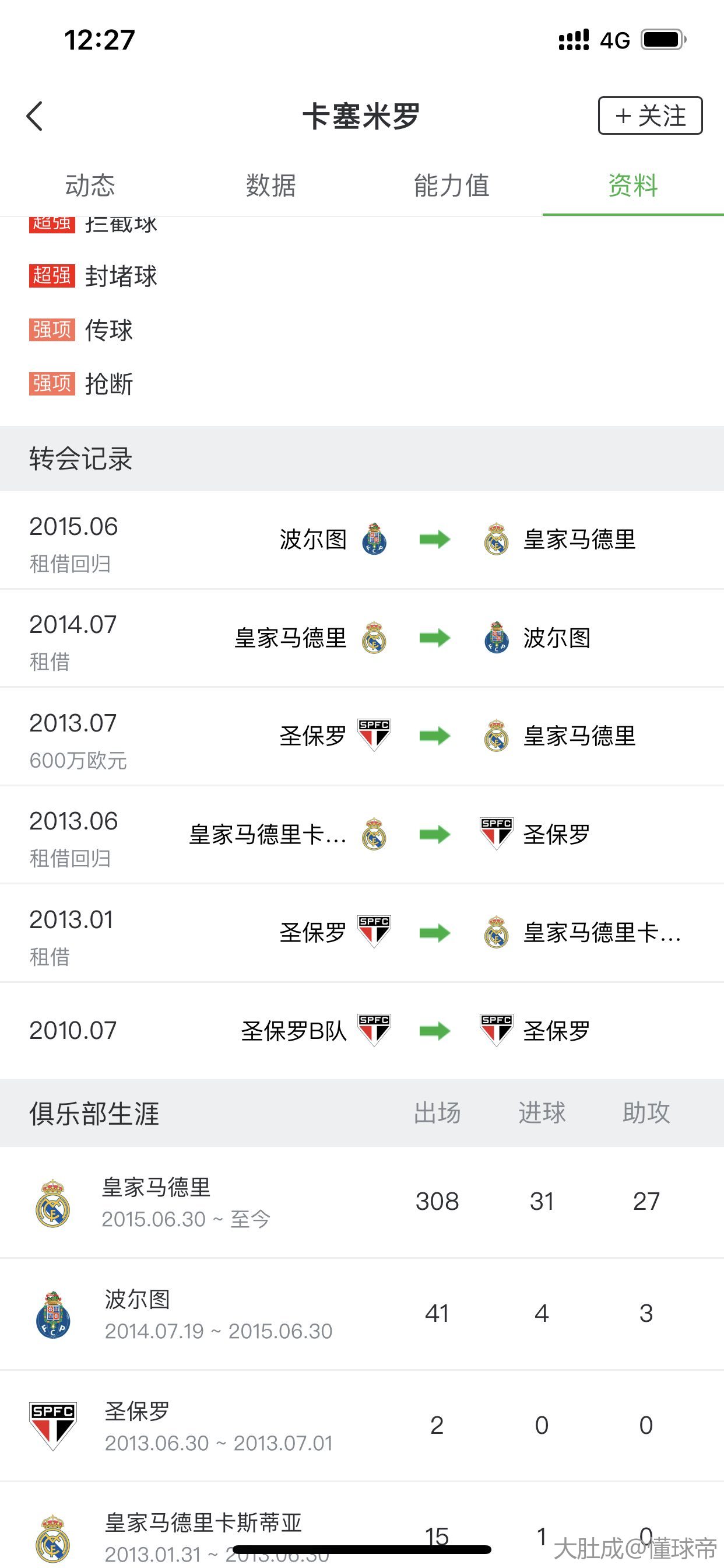
Task: View the 2013.07 600万欧元 transfer record
Action: [362, 737]
